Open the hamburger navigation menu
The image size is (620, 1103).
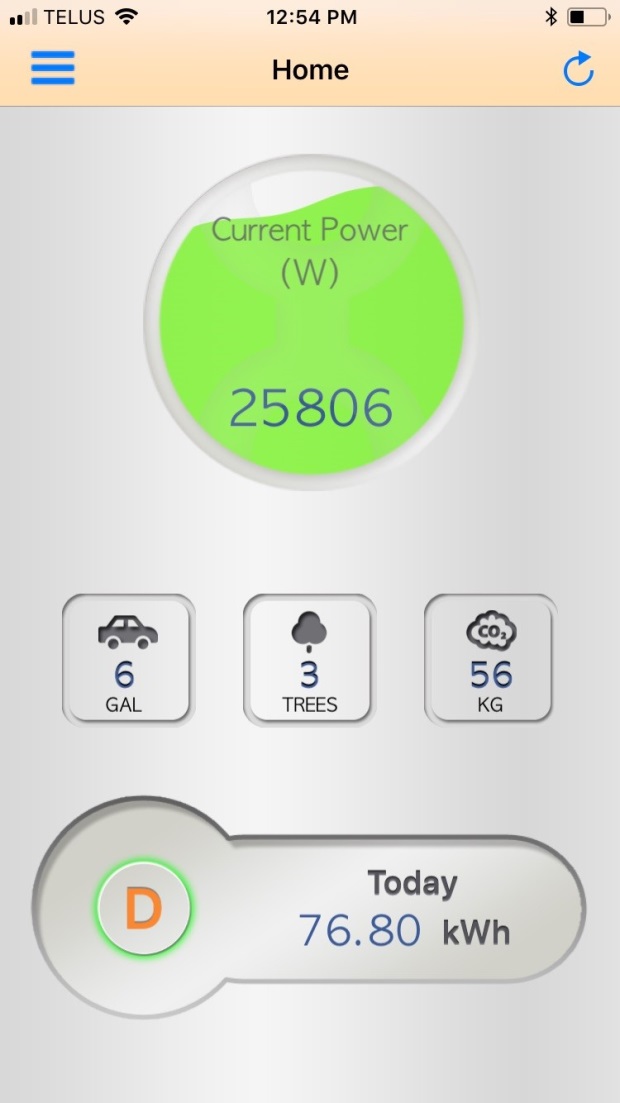[53, 69]
